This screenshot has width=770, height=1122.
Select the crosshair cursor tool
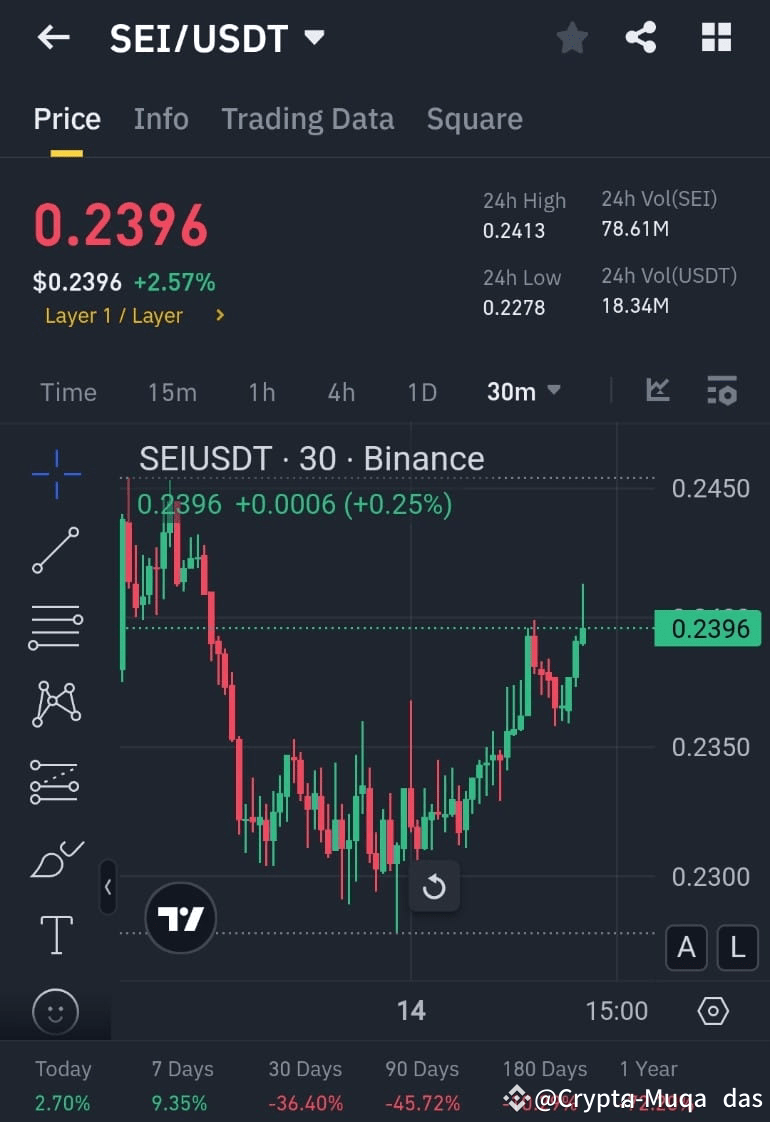[x=55, y=473]
